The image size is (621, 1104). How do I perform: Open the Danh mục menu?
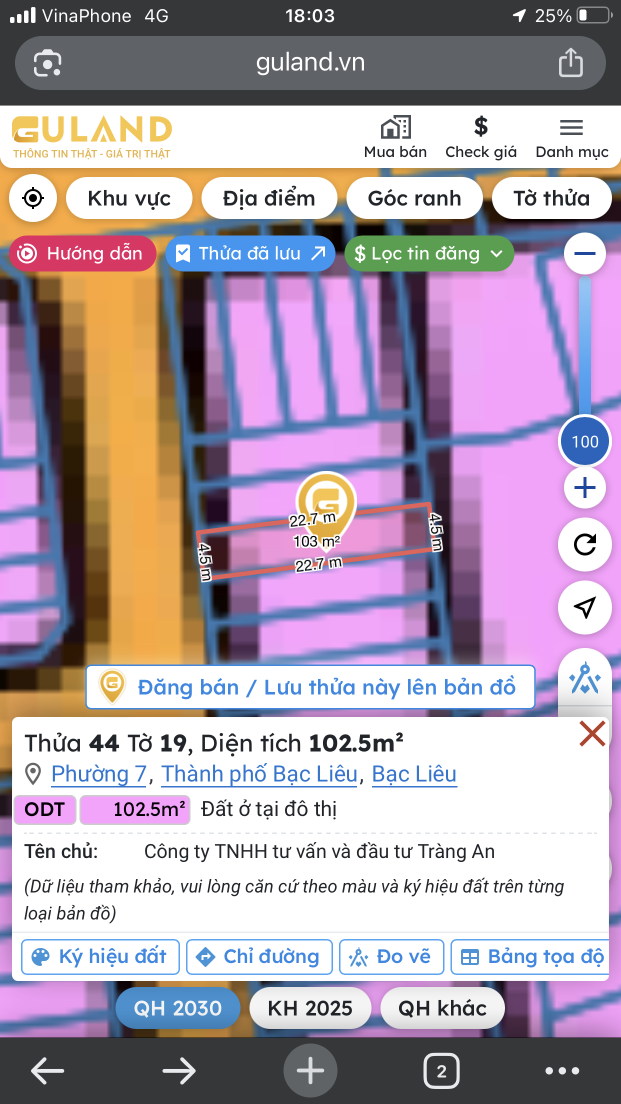click(x=571, y=137)
